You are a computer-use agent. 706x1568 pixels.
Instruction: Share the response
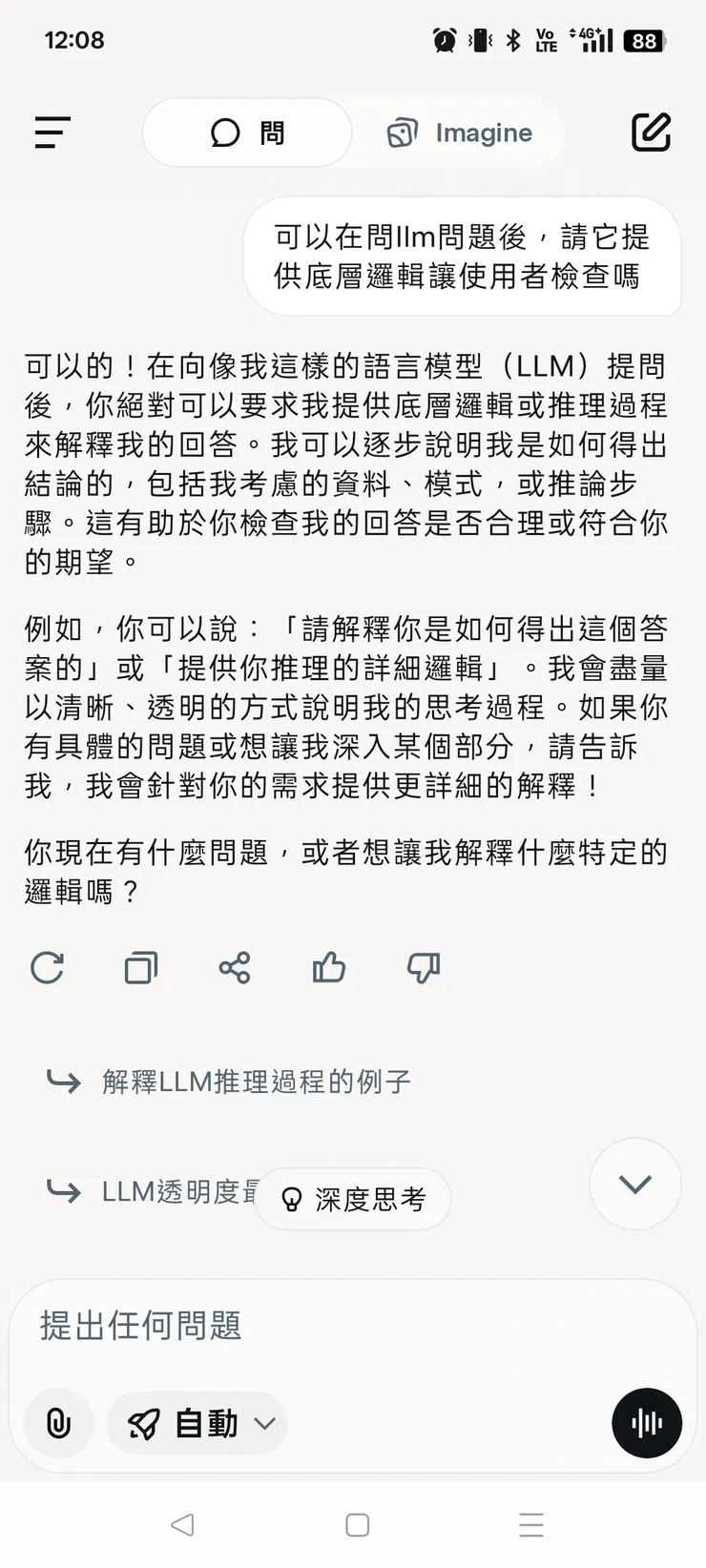click(234, 968)
